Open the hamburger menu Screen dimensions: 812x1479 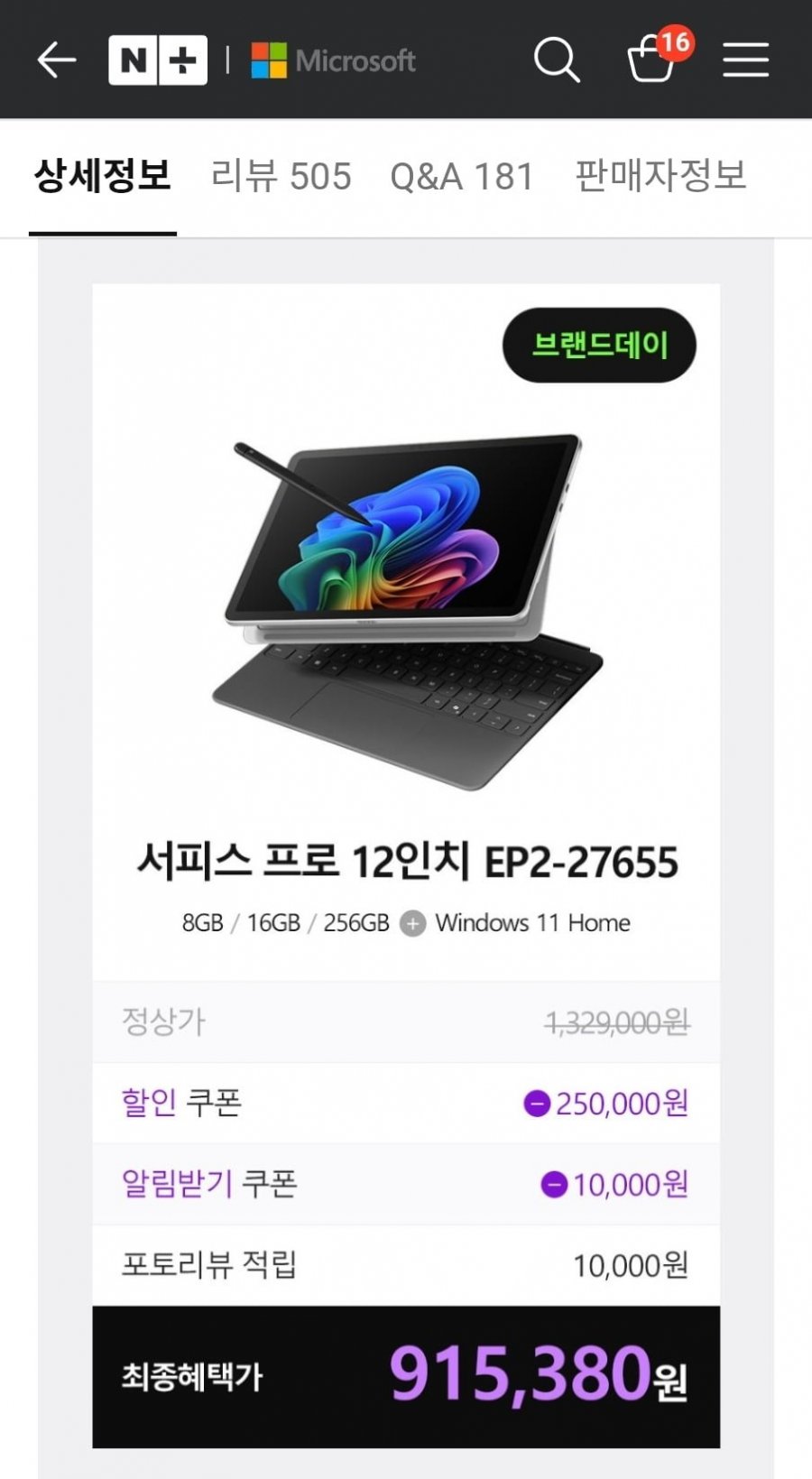pyautogui.click(x=745, y=60)
